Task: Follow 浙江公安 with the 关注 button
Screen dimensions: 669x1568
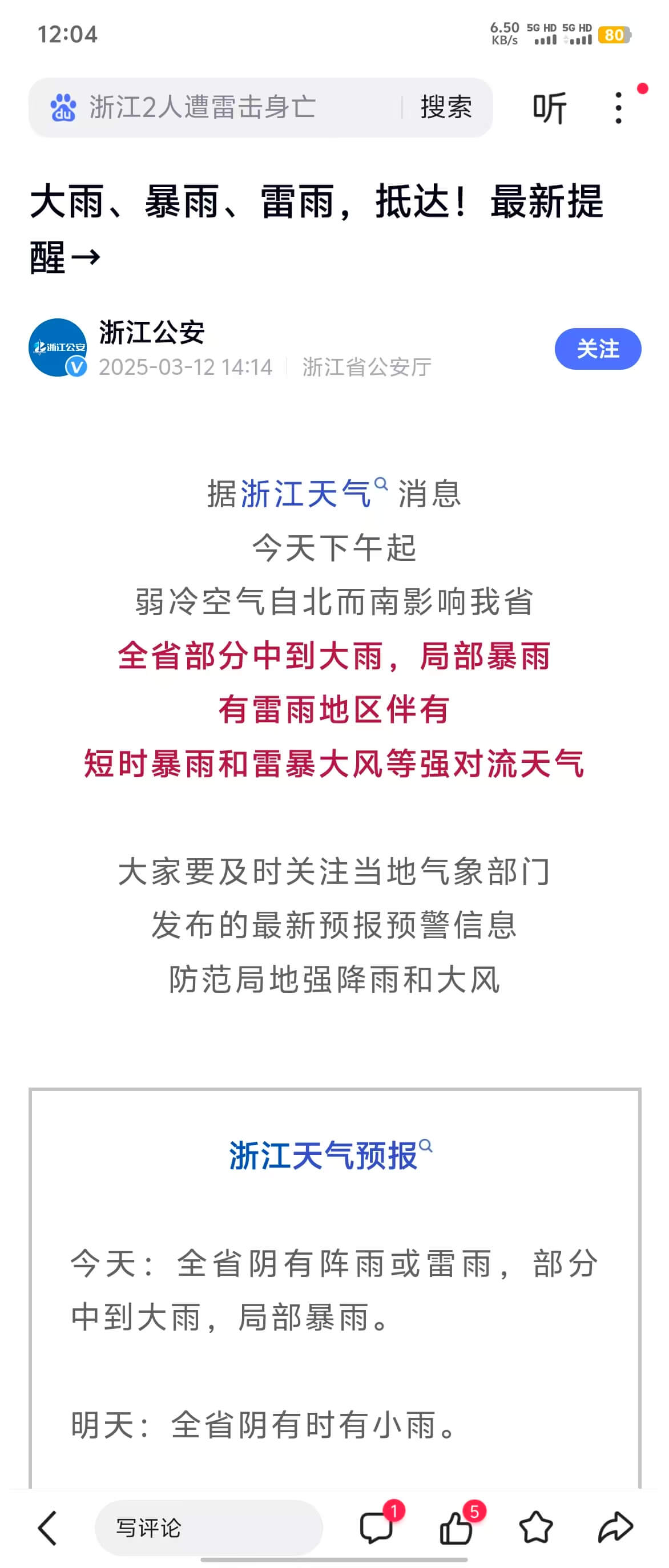Action: pos(597,349)
